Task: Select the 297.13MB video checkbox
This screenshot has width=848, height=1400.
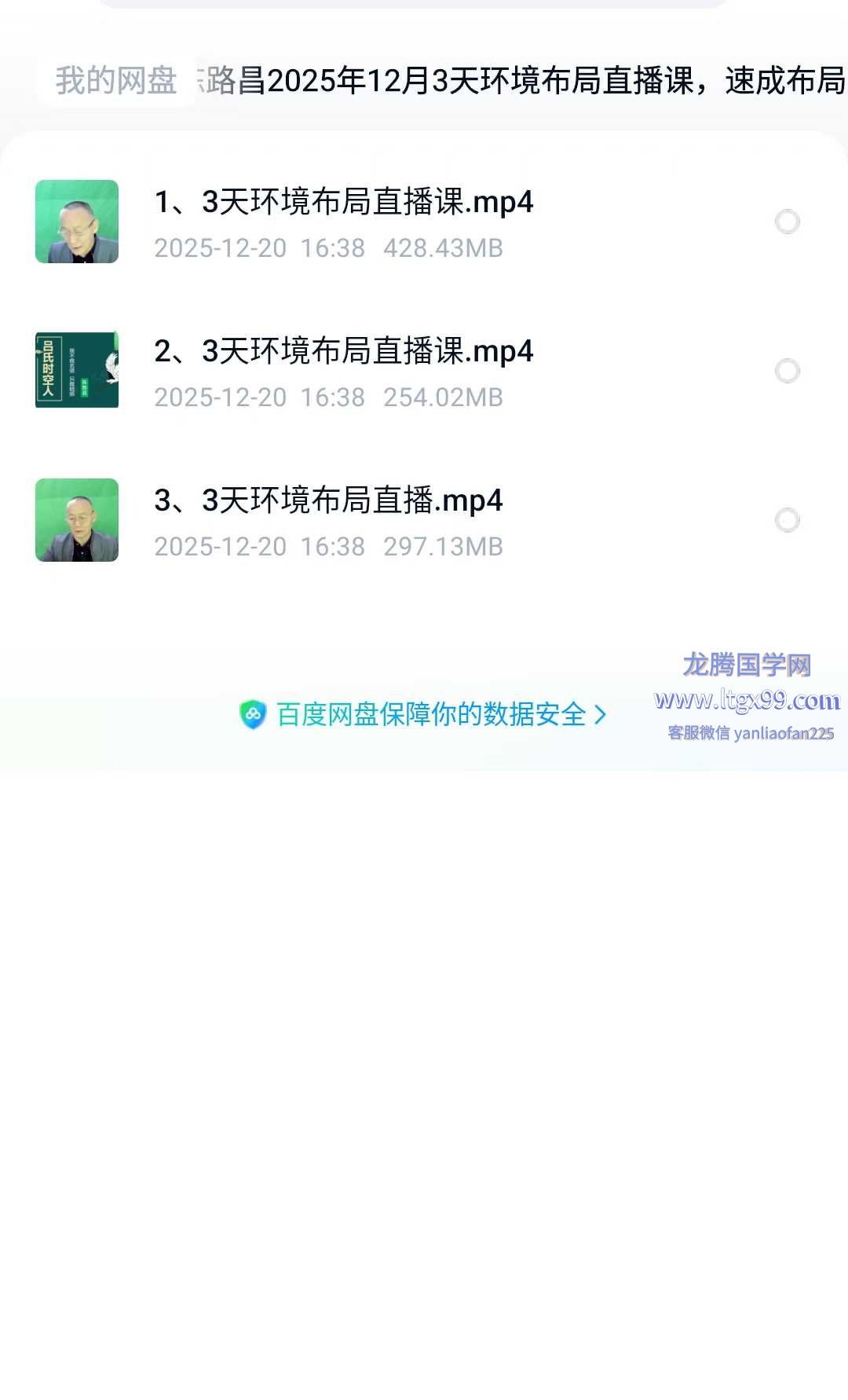Action: point(787,520)
